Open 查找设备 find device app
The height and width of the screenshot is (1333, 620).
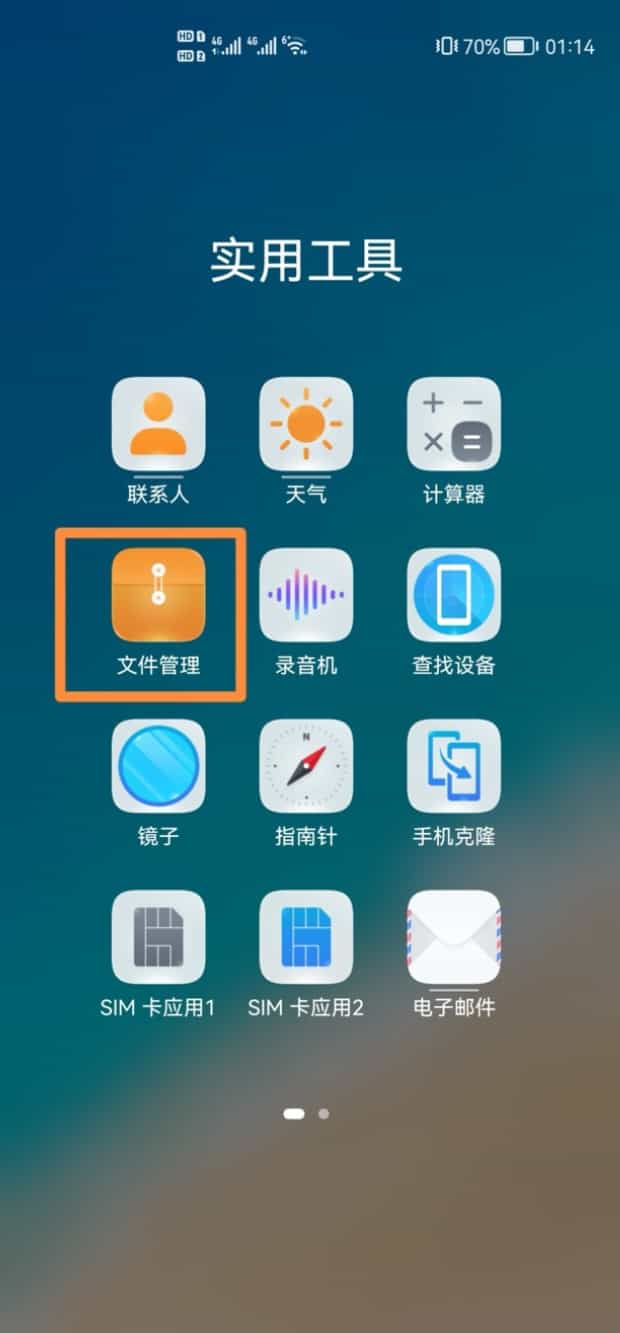click(453, 595)
